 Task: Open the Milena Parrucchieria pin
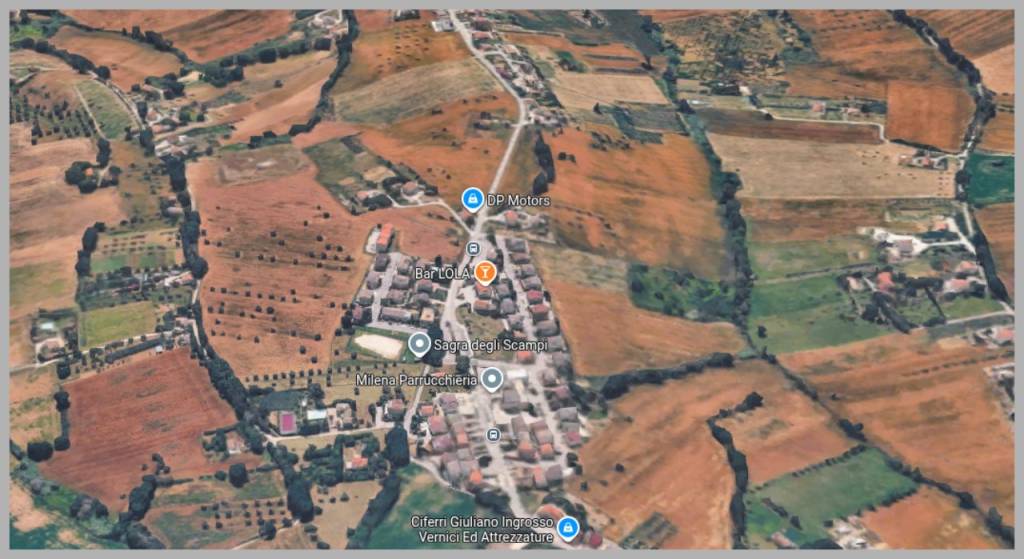point(491,379)
